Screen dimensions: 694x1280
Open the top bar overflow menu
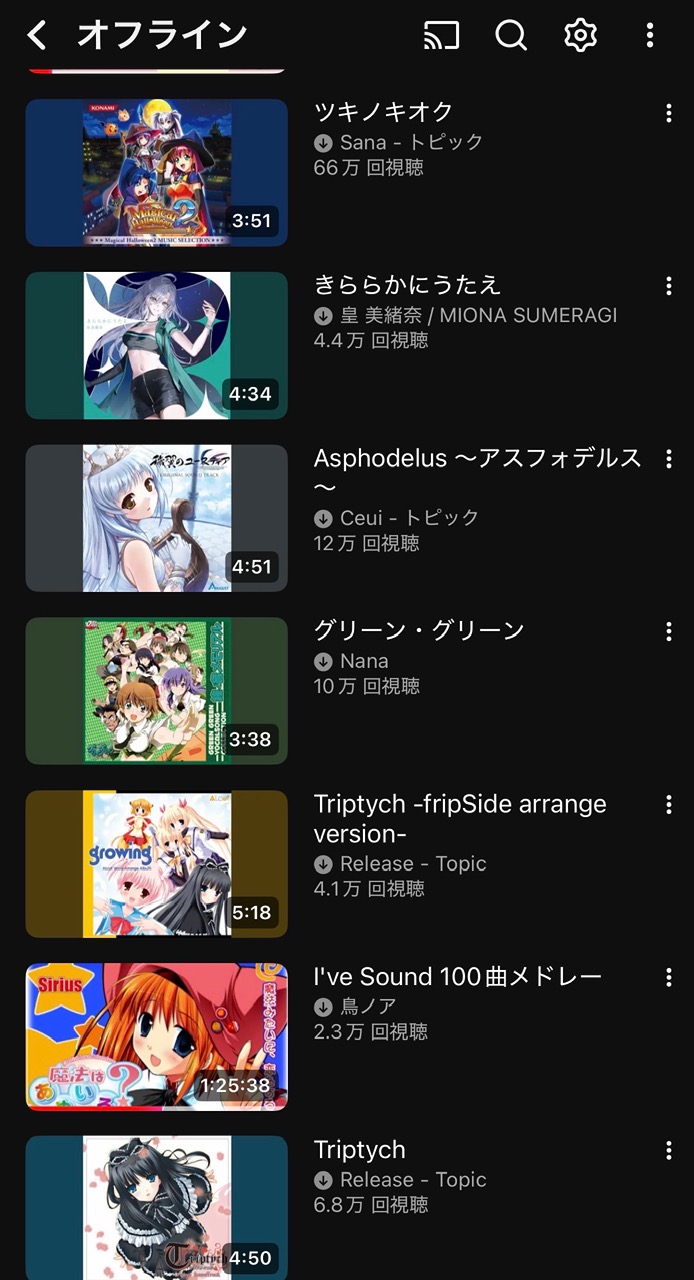[650, 36]
